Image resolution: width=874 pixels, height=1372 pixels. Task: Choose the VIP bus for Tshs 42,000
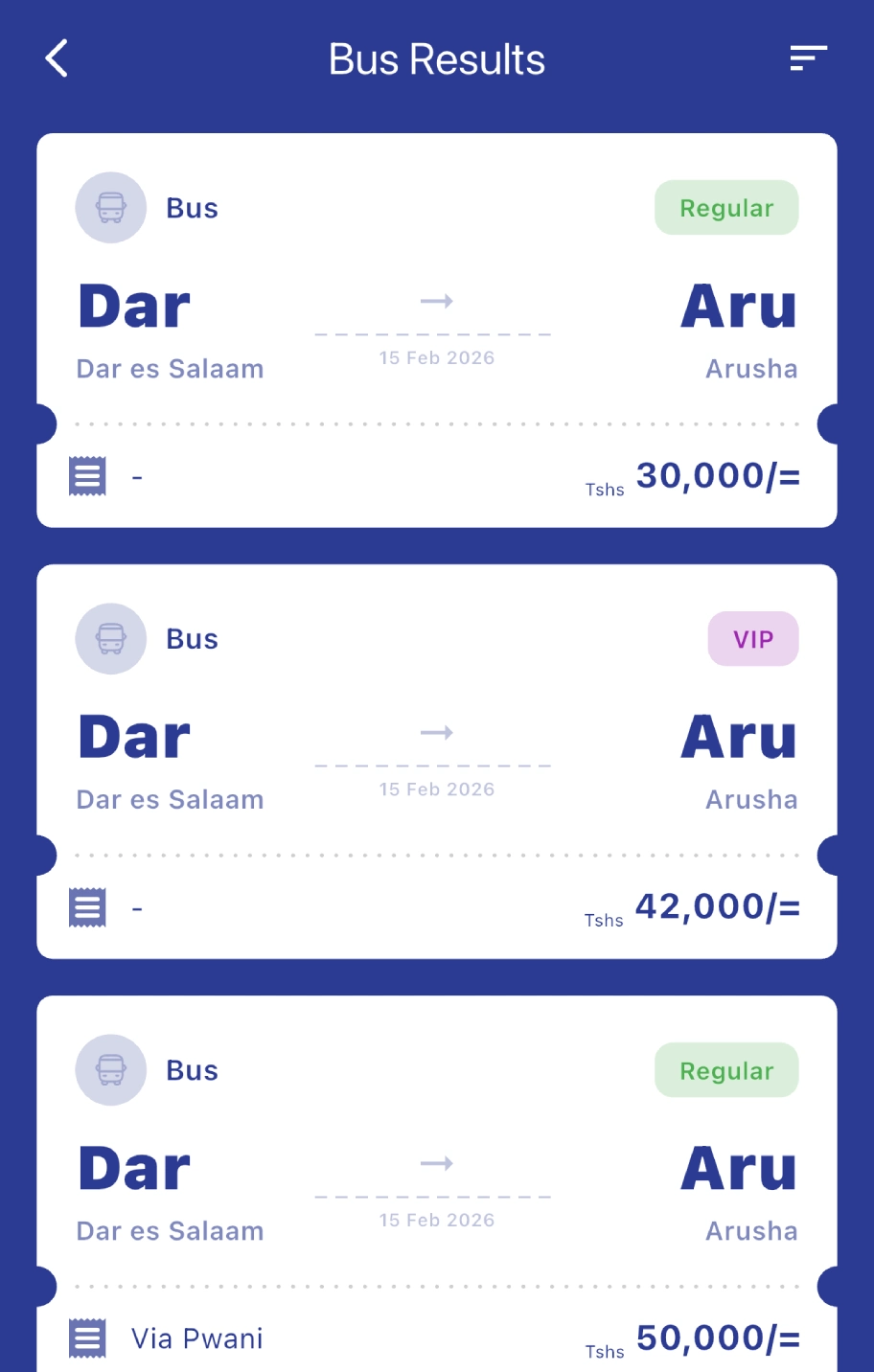(x=437, y=762)
